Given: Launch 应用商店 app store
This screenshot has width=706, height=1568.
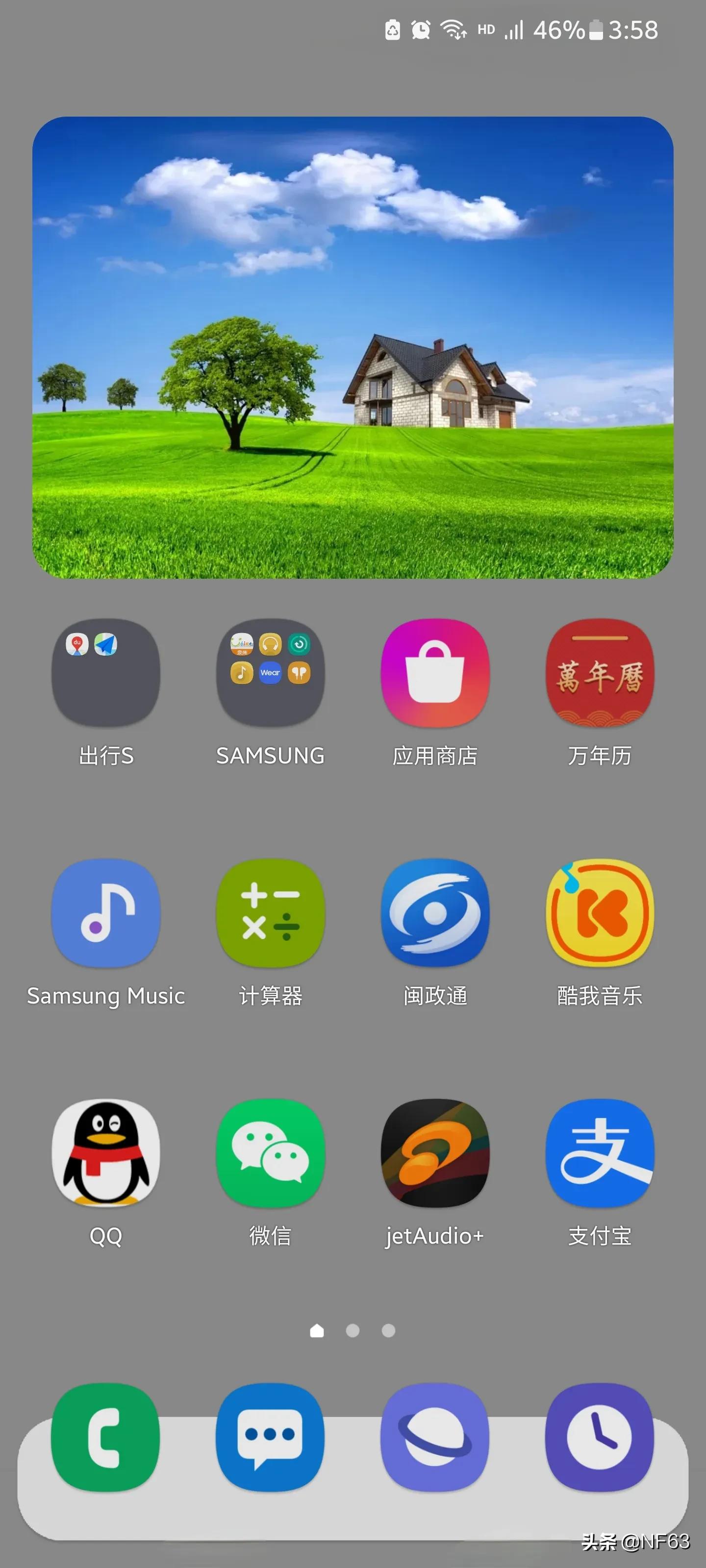Looking at the screenshot, I should tap(435, 673).
